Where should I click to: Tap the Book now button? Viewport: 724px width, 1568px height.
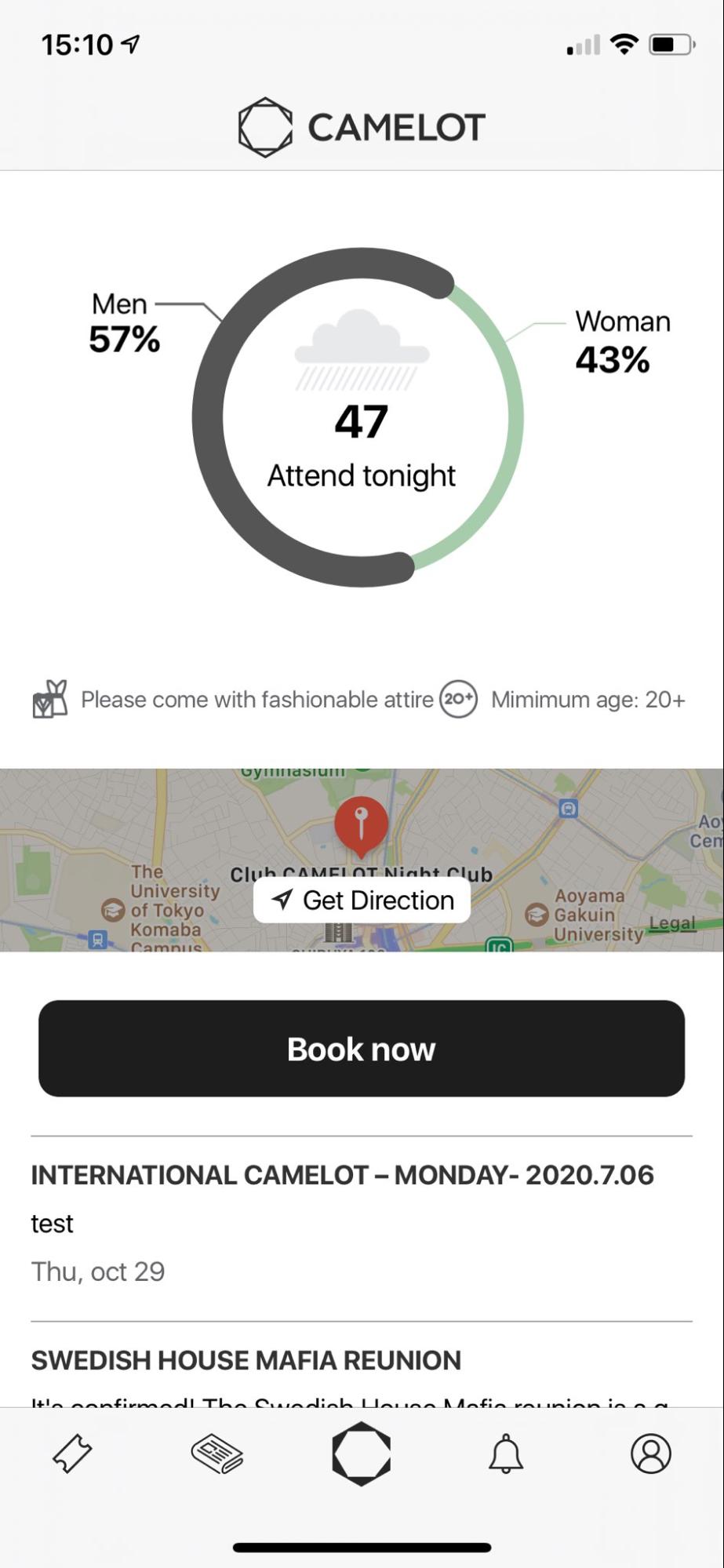(x=362, y=1048)
